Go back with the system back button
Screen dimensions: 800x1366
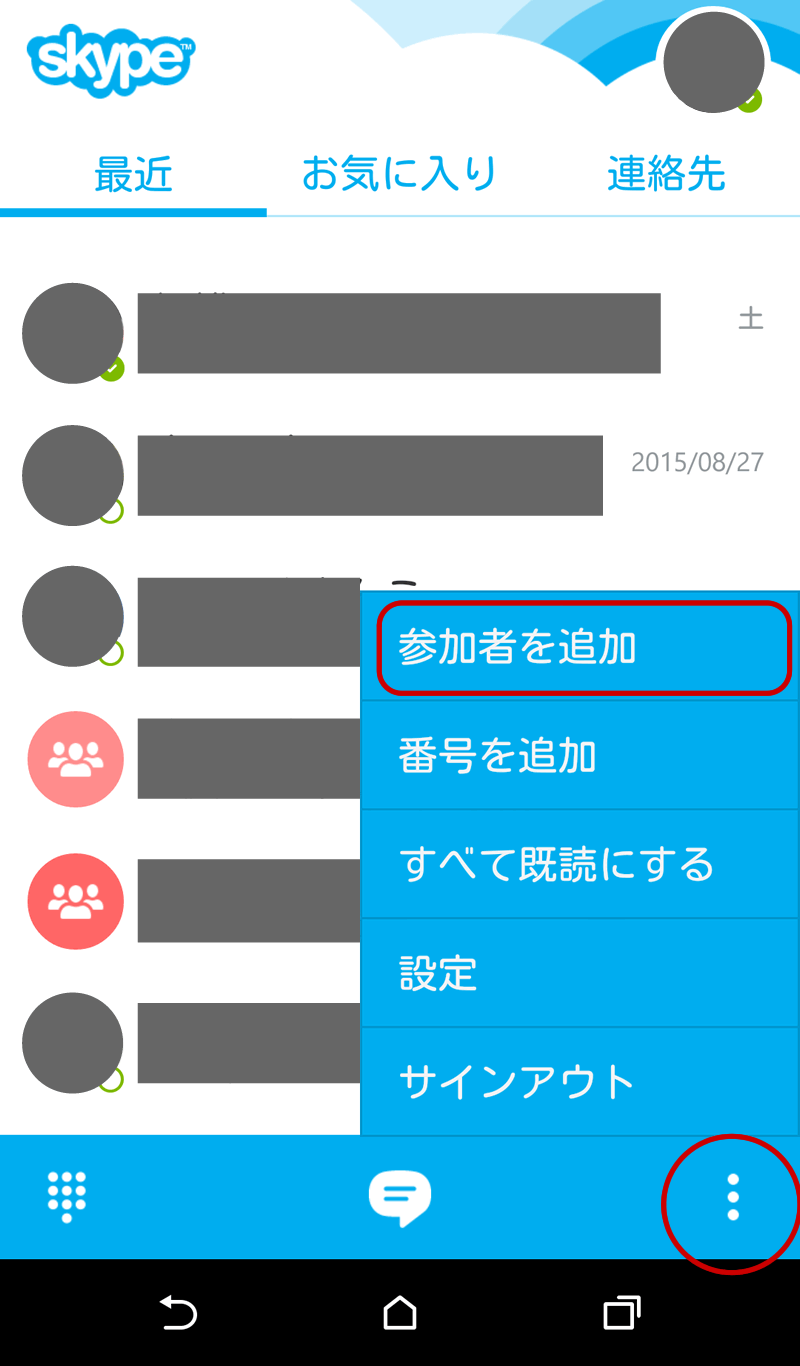click(x=179, y=1312)
